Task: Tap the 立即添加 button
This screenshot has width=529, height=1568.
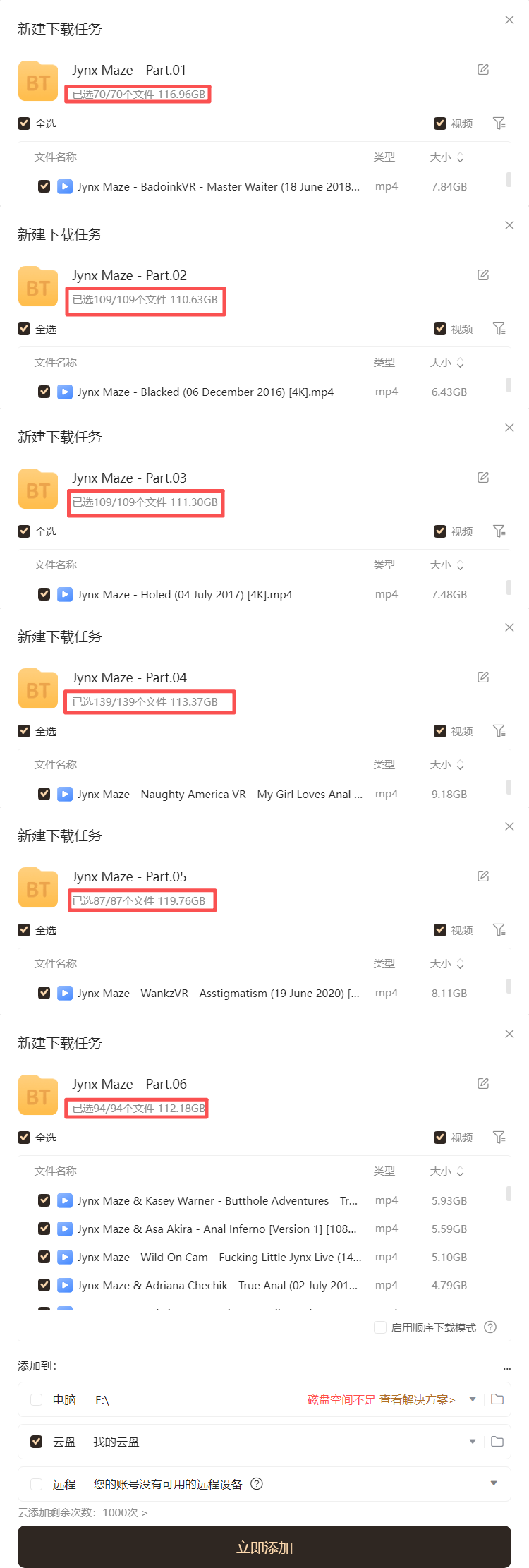Action: 264,1547
